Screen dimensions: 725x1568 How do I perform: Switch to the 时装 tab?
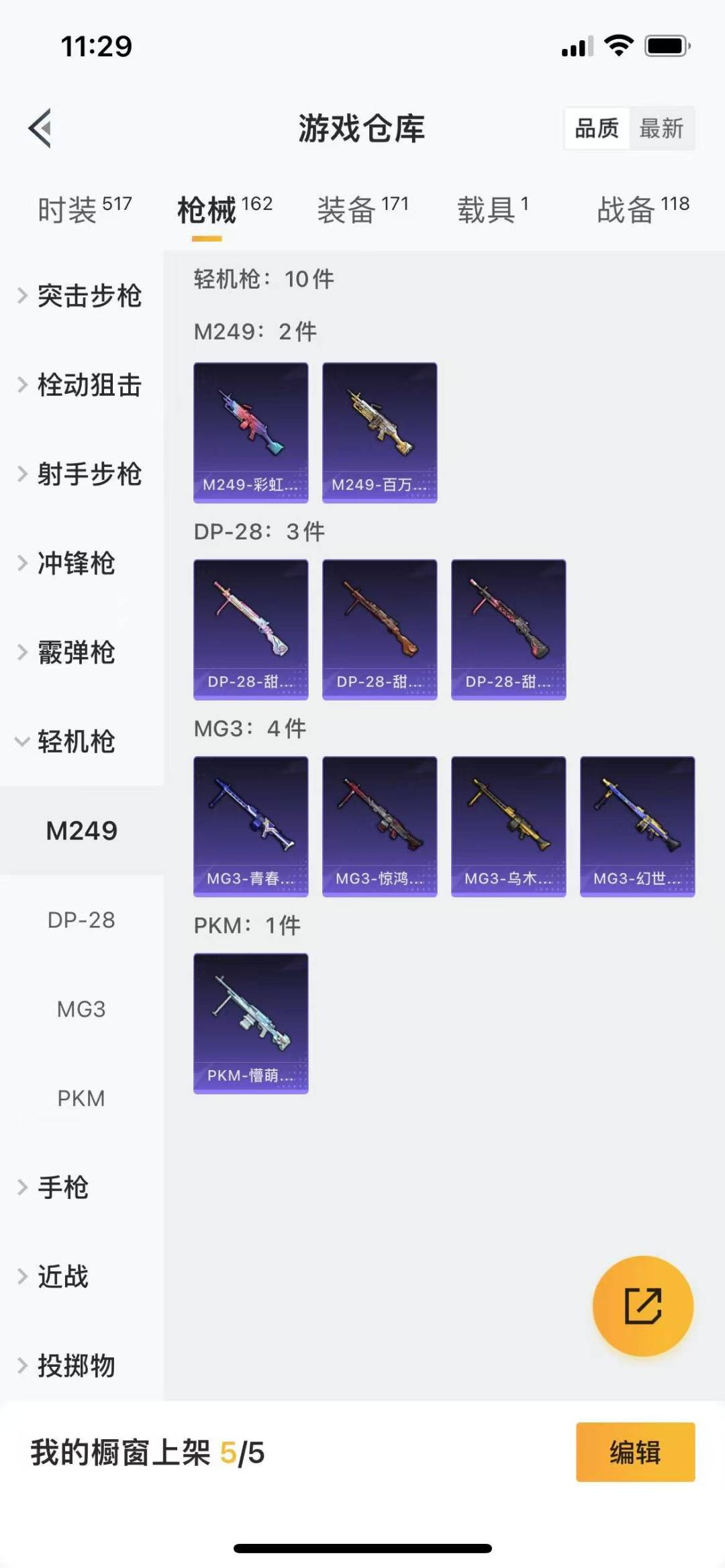click(x=84, y=210)
